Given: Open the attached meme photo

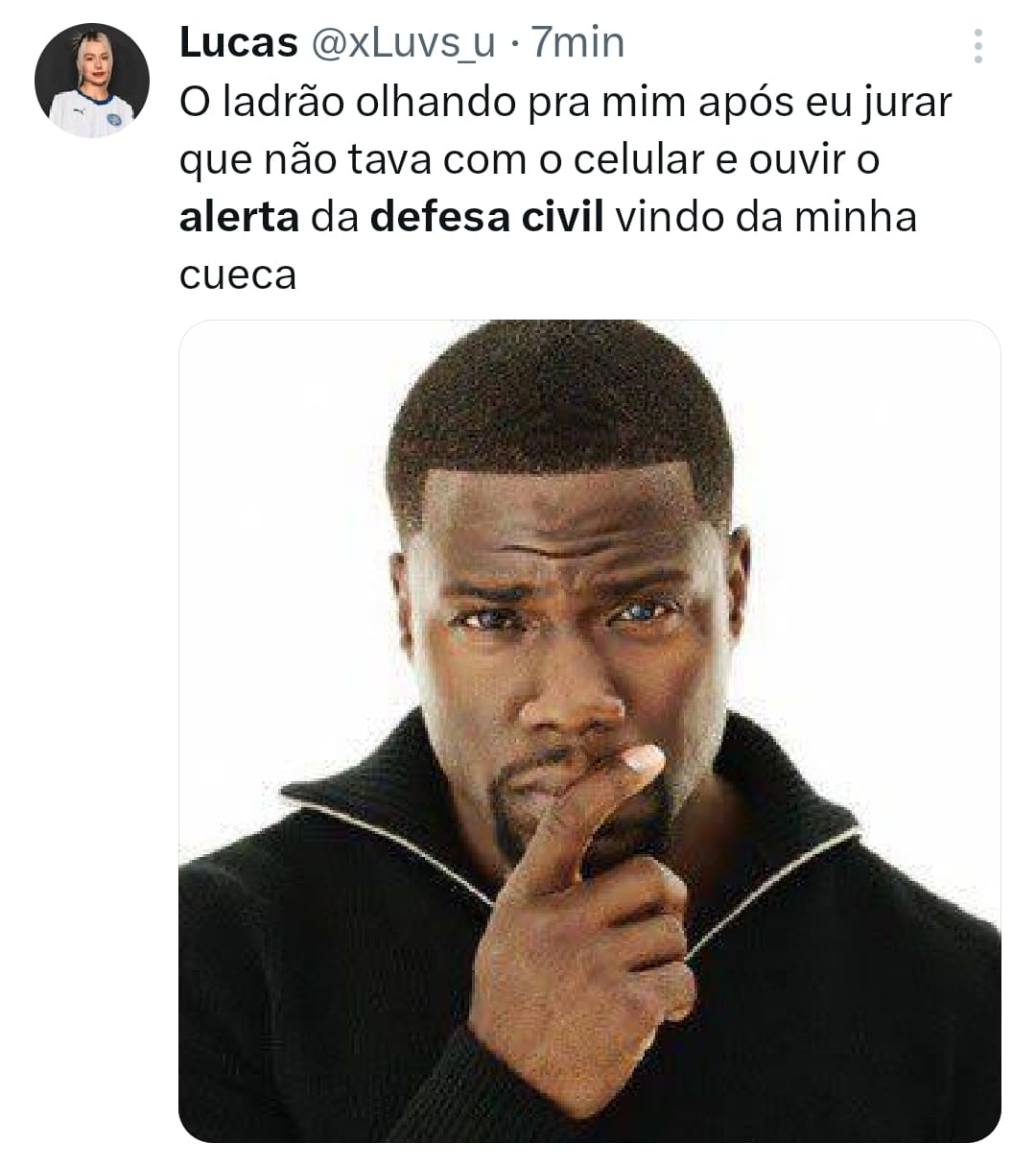Looking at the screenshot, I should point(589,729).
